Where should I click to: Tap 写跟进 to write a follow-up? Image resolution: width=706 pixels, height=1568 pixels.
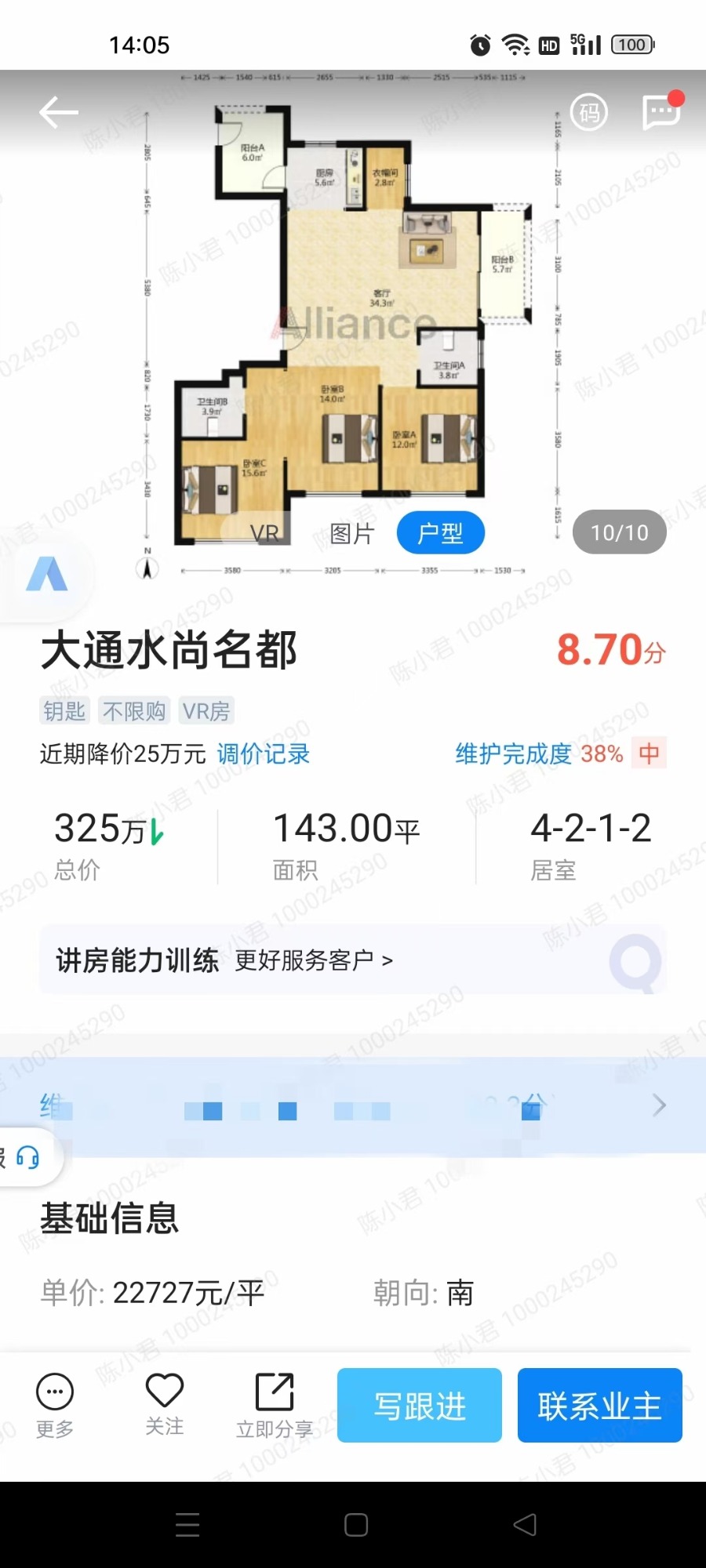coord(420,1405)
